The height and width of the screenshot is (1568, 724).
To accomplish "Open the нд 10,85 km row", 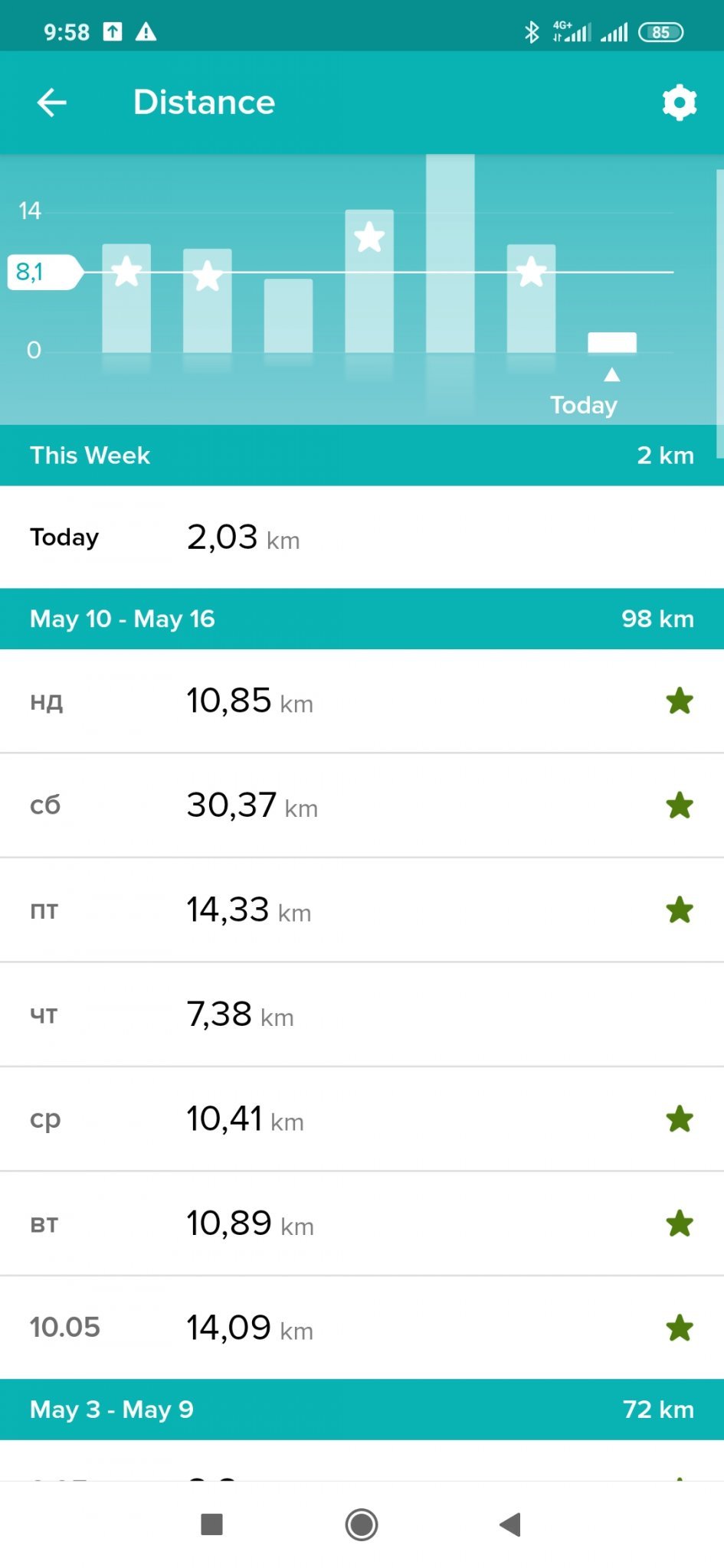I will pyautogui.click(x=362, y=701).
